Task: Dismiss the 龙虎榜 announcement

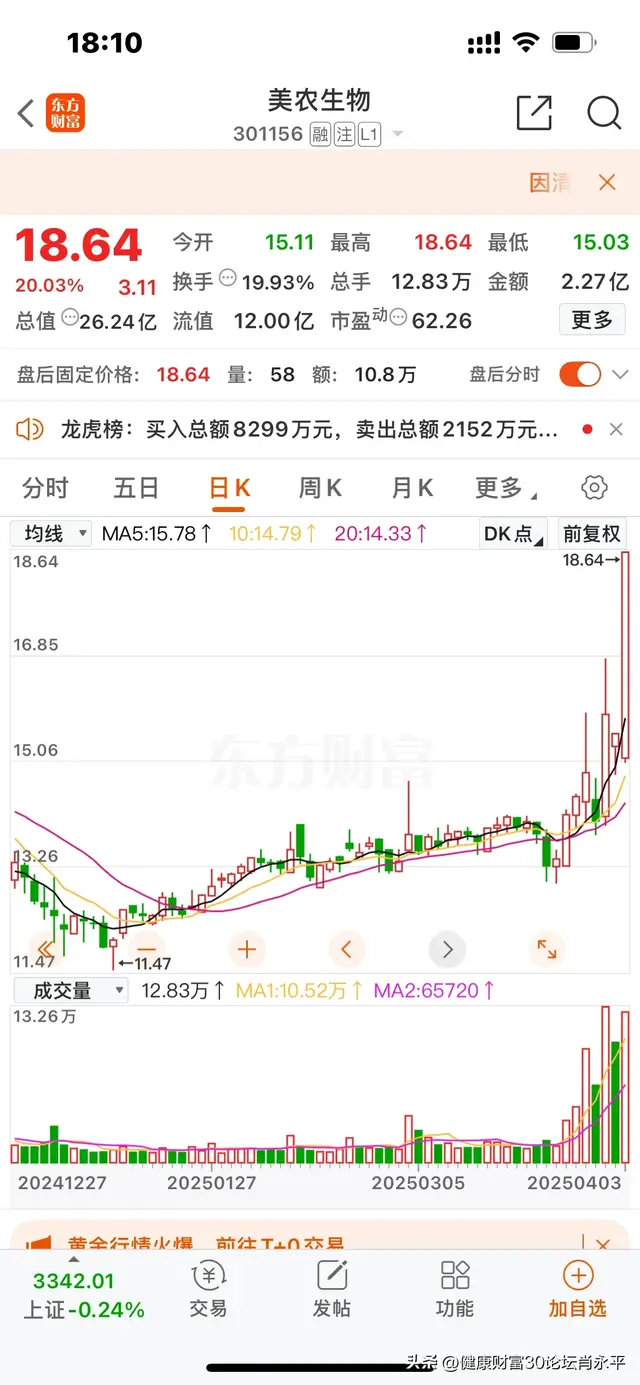Action: coord(616,430)
